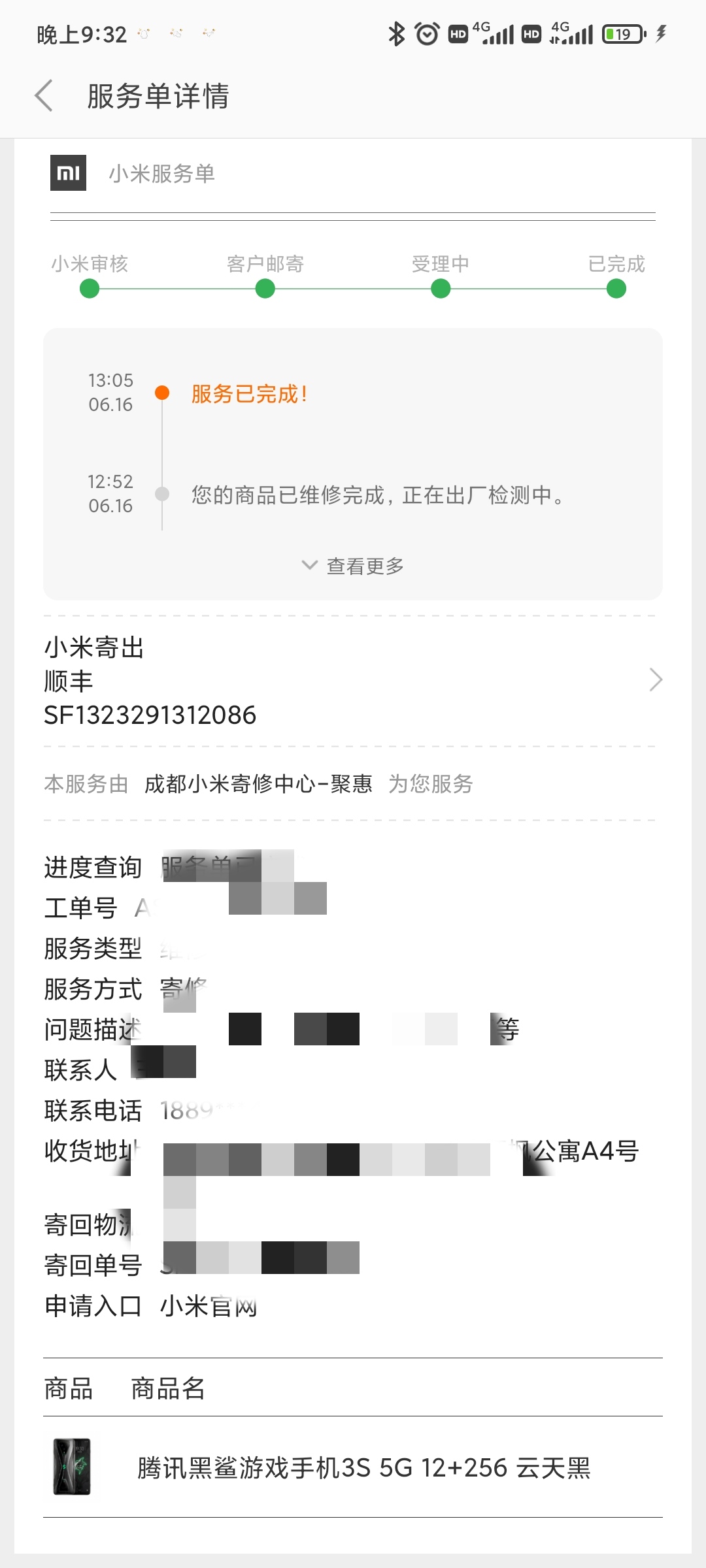This screenshot has height=1568, width=706.
Task: Expand 查看更多 to show more progress
Action: pyautogui.click(x=353, y=566)
